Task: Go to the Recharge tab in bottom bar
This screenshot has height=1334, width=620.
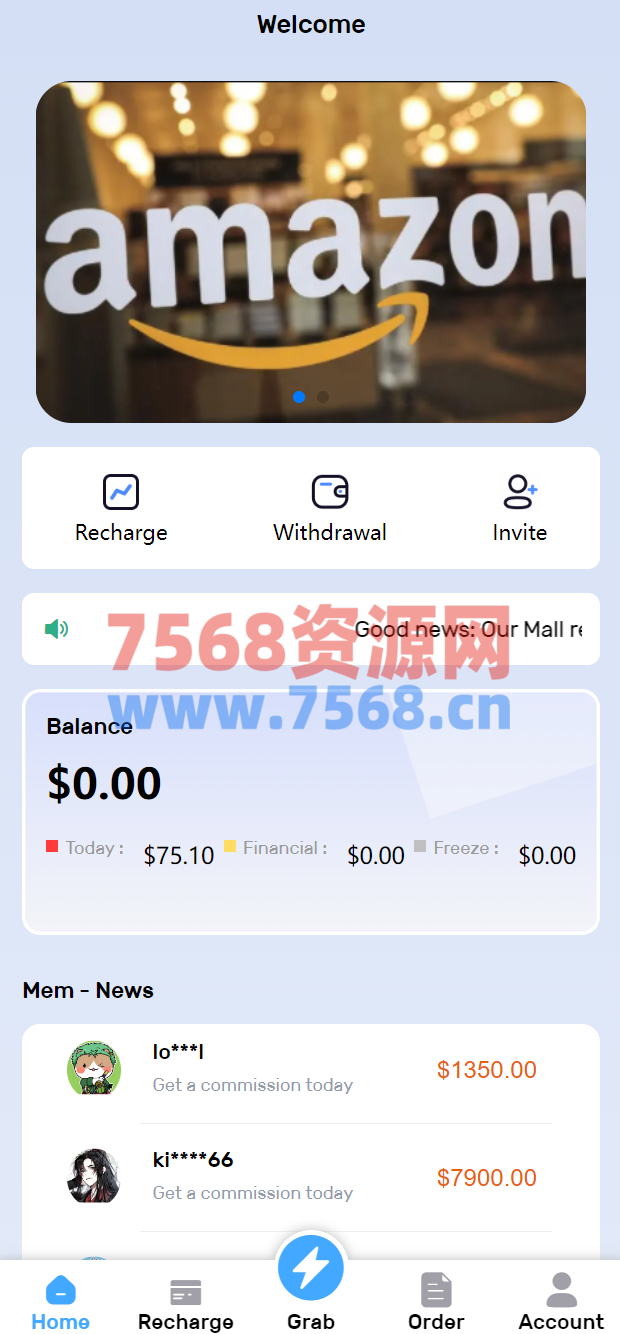Action: pos(185,1302)
